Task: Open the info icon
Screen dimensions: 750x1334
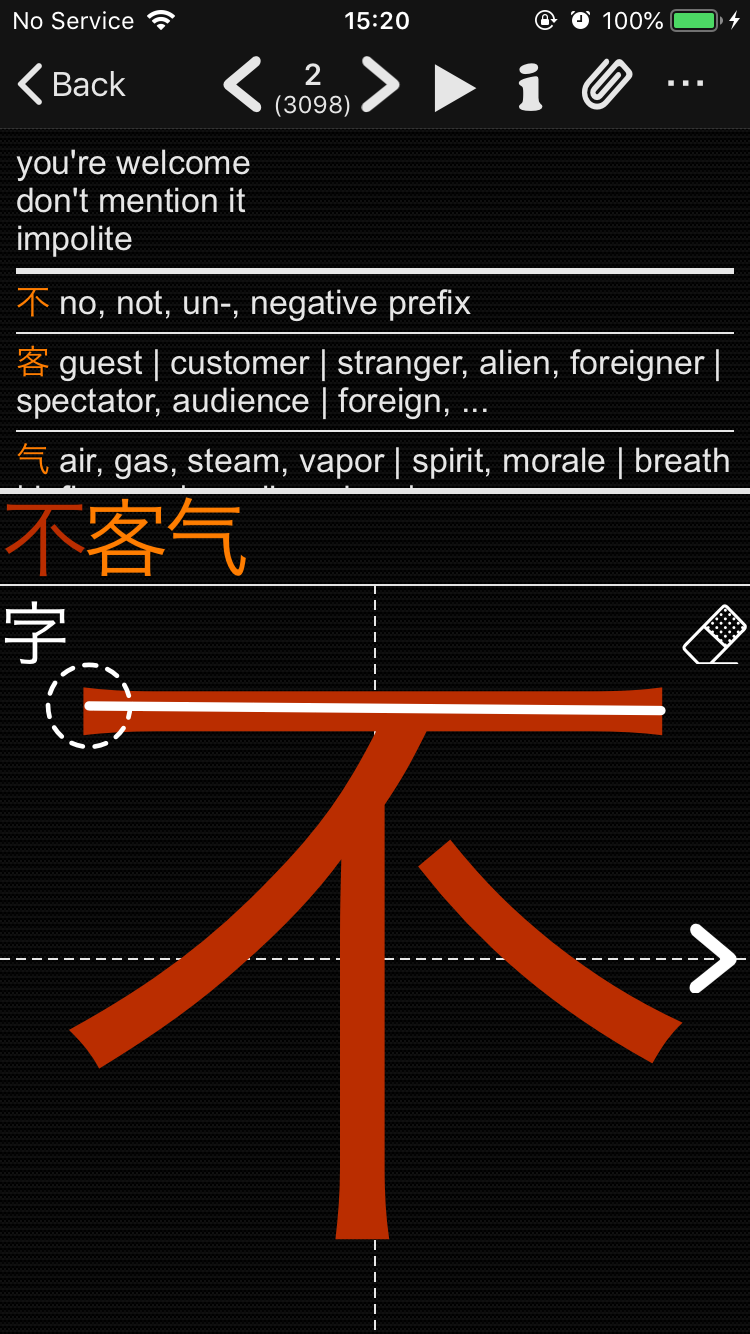Action: point(530,86)
